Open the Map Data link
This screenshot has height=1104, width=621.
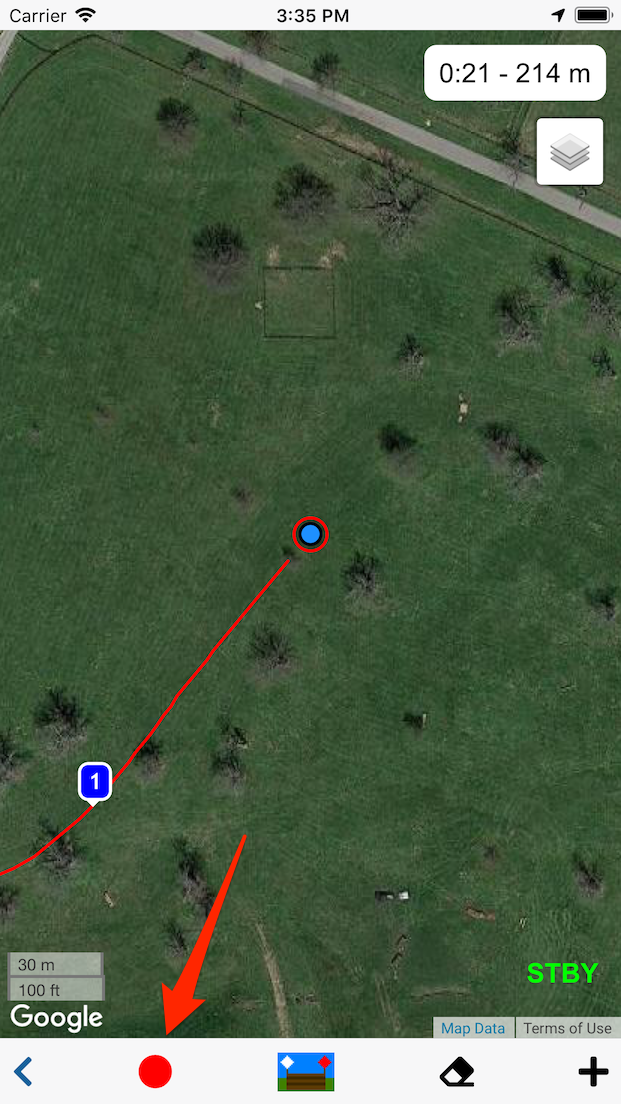click(474, 1028)
